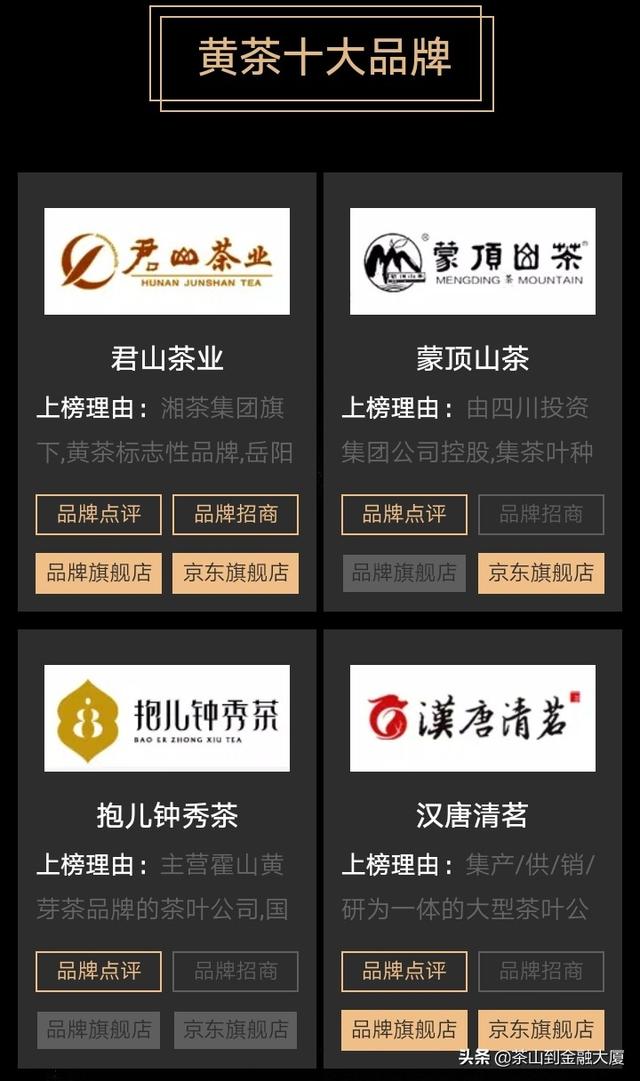The image size is (640, 1081).
Task: Open the 君山茶业 brand card
Action: 167,392
